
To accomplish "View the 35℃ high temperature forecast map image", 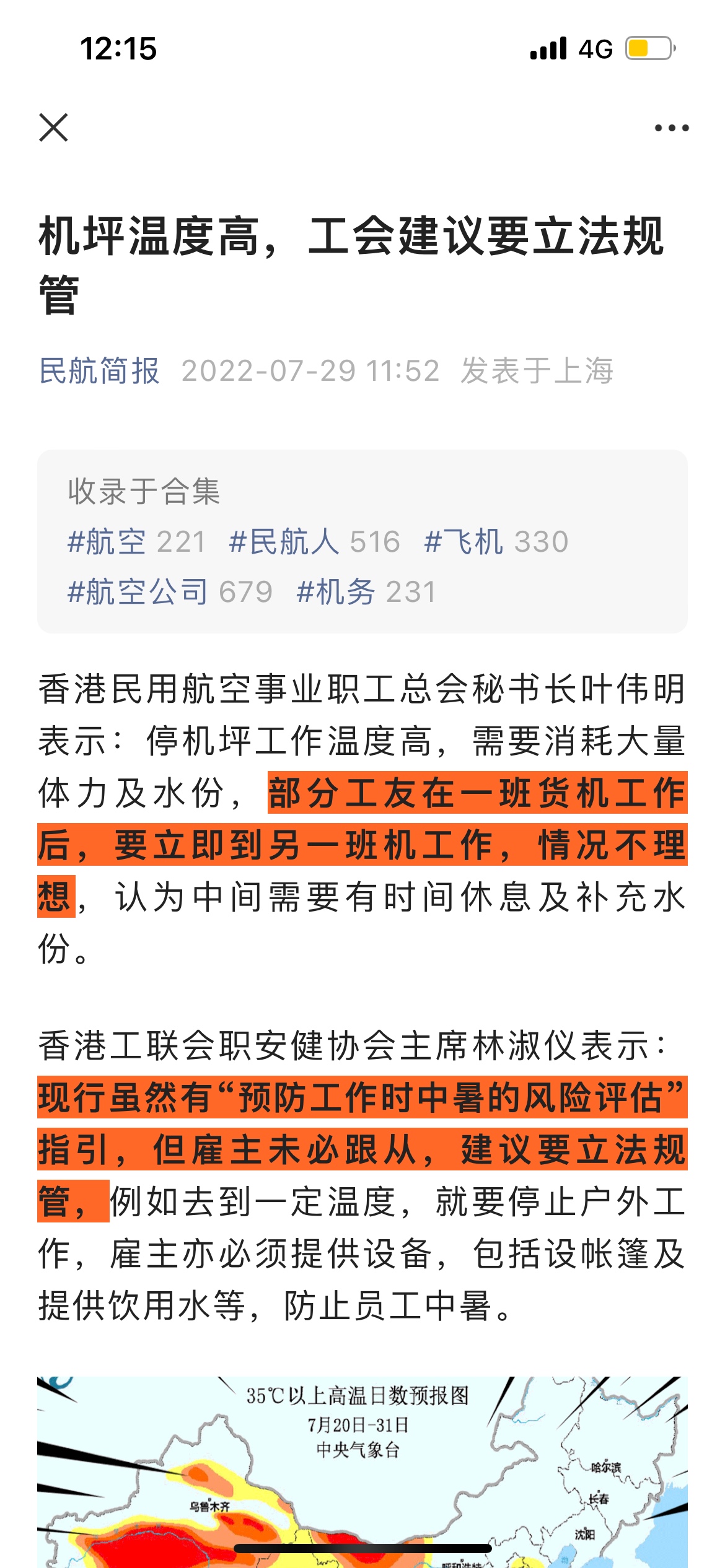I will pos(362,1472).
